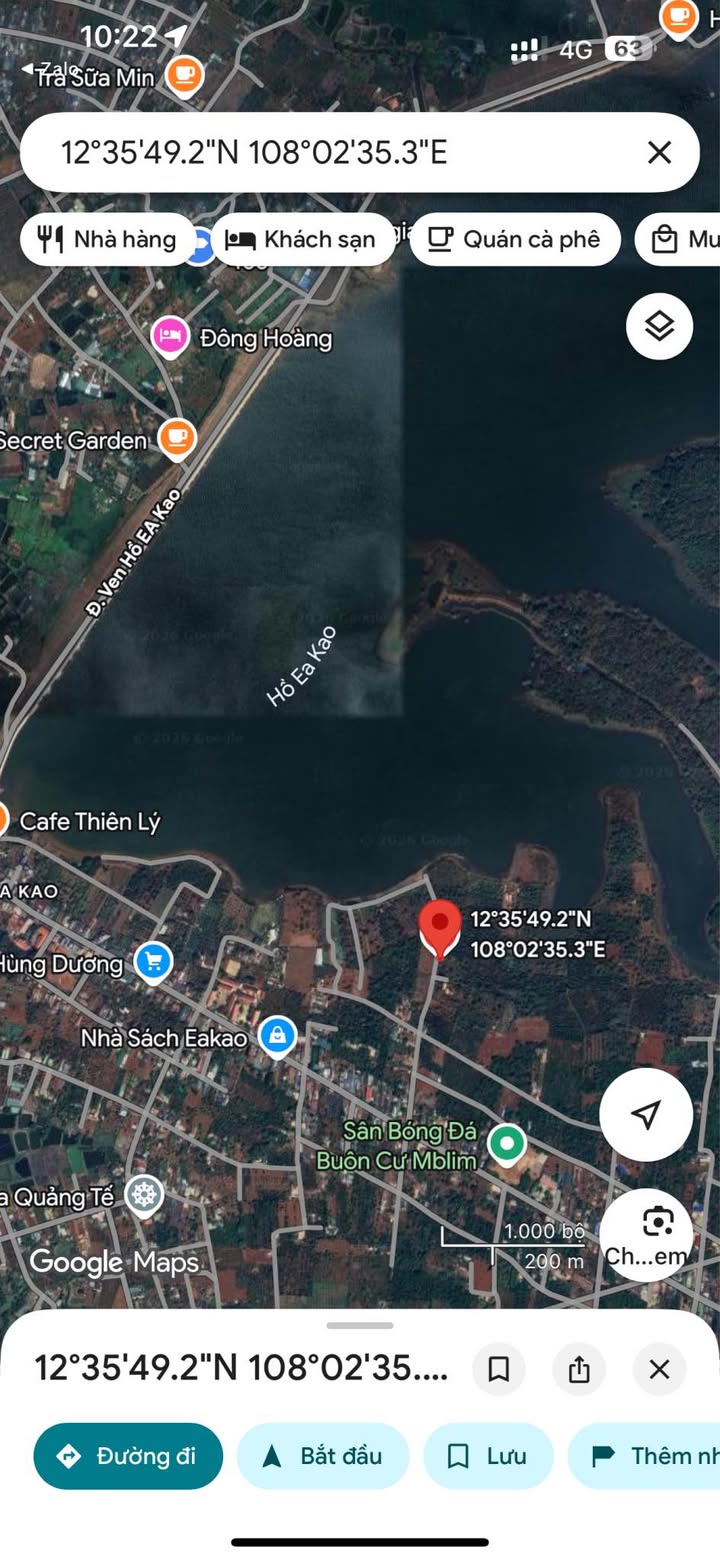This screenshot has height=1560, width=720.
Task: Share this dropped pin location
Action: coord(579,1368)
